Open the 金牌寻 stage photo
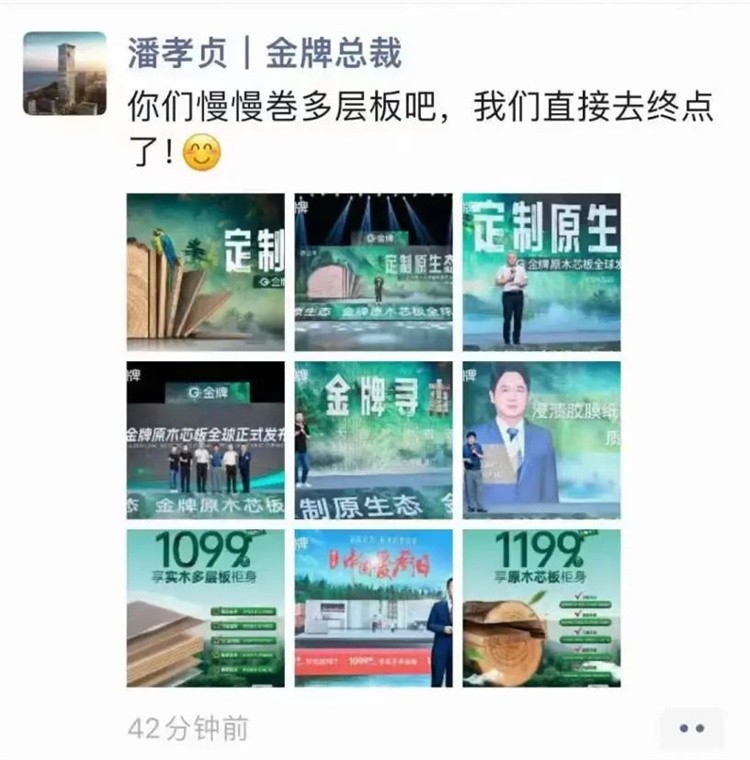 tap(373, 439)
